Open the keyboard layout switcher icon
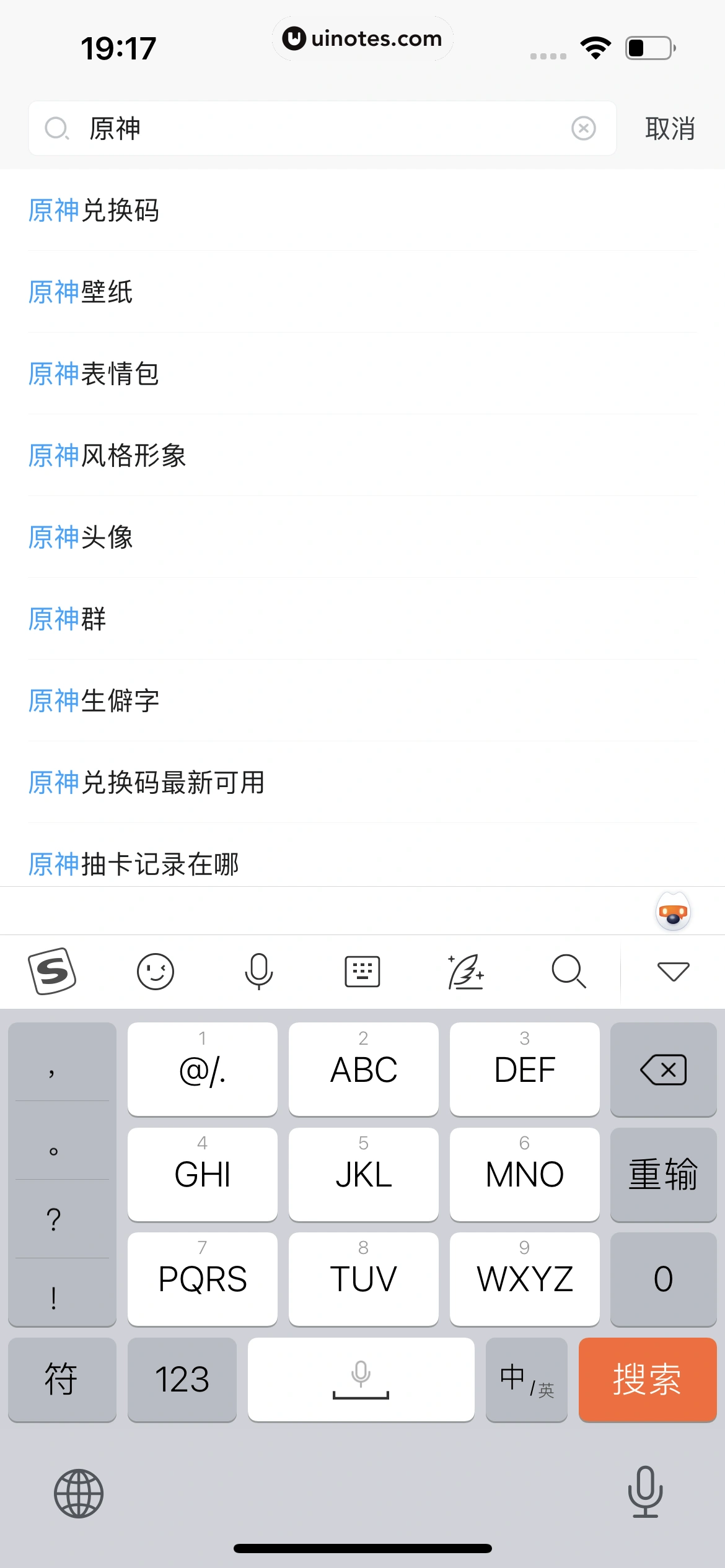The height and width of the screenshot is (1568, 725). pyautogui.click(x=362, y=971)
